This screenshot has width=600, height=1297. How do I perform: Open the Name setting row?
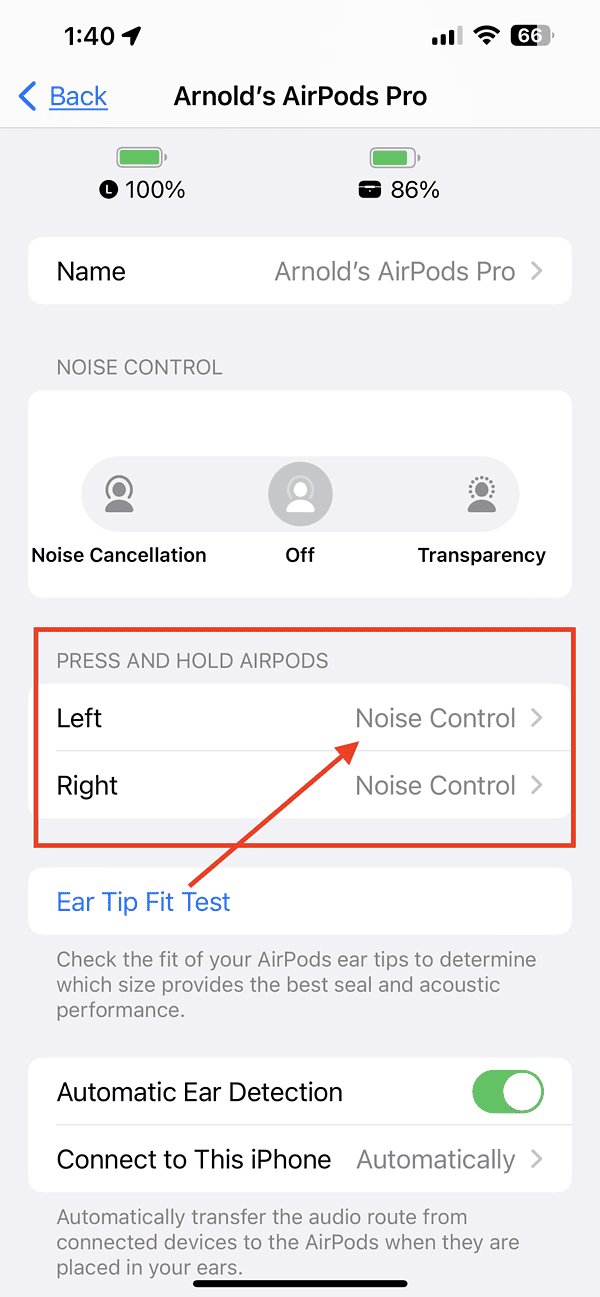[x=300, y=271]
